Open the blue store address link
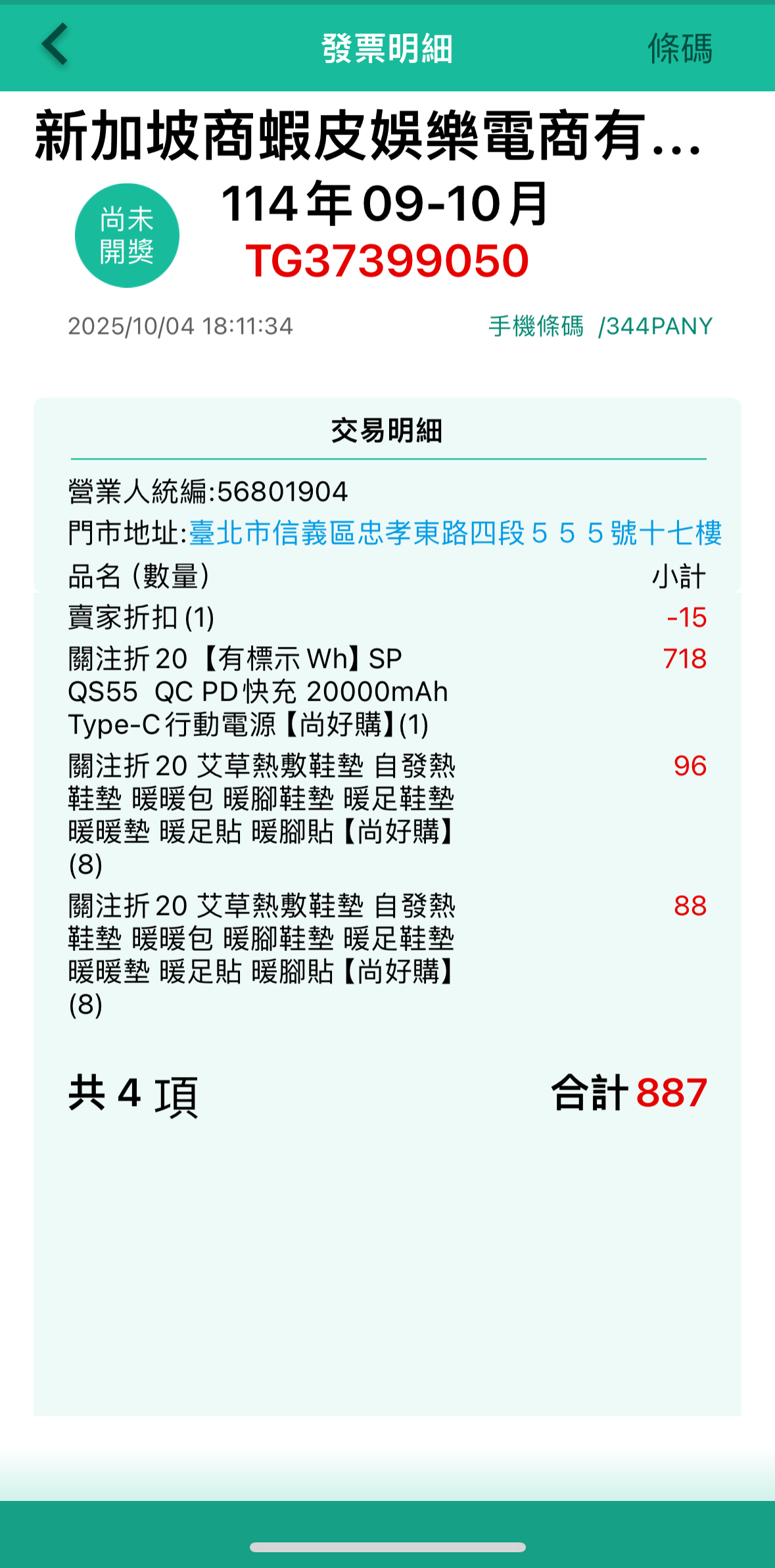 pos(455,533)
